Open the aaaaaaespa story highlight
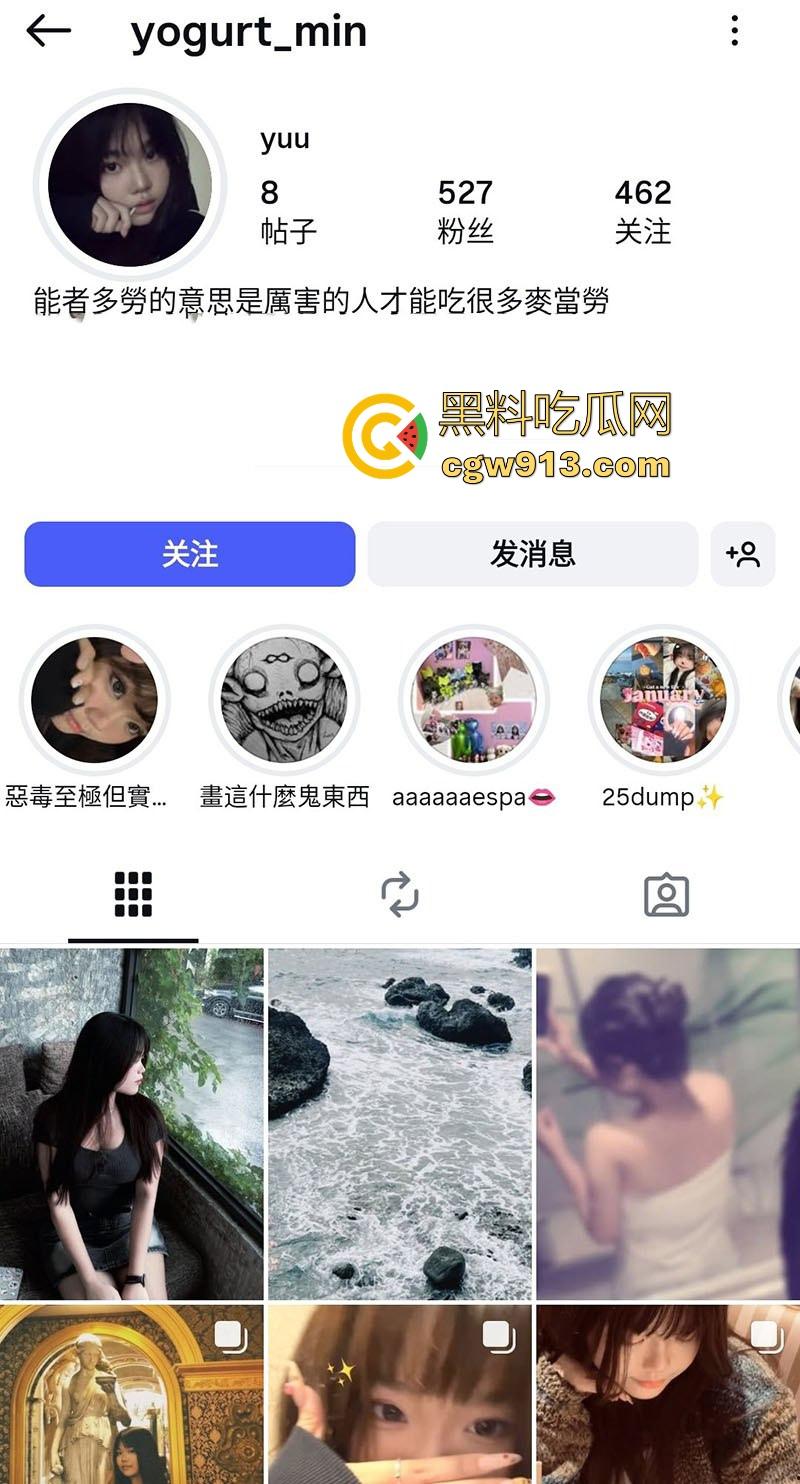 click(x=474, y=700)
